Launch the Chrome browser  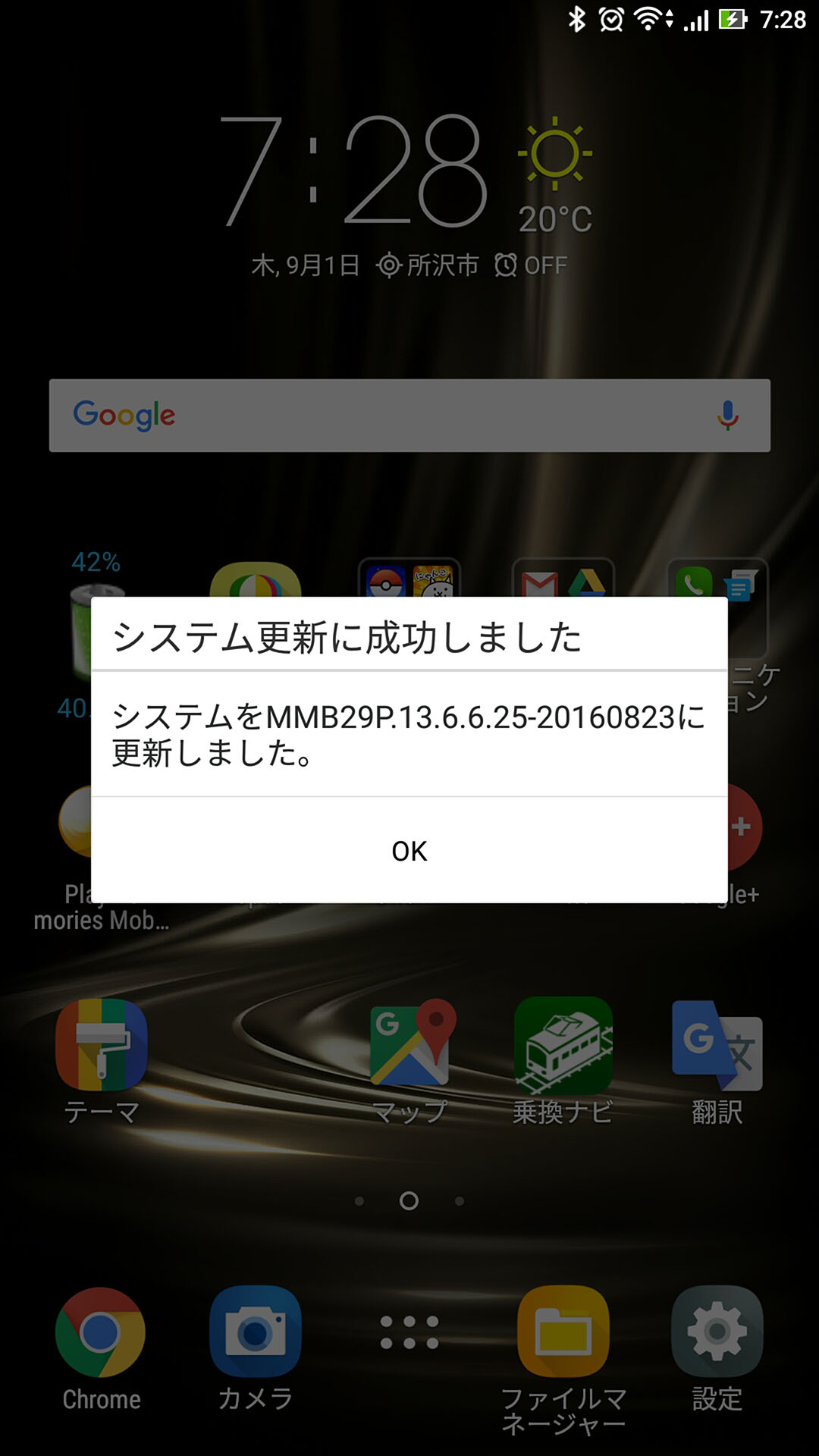(x=101, y=1348)
